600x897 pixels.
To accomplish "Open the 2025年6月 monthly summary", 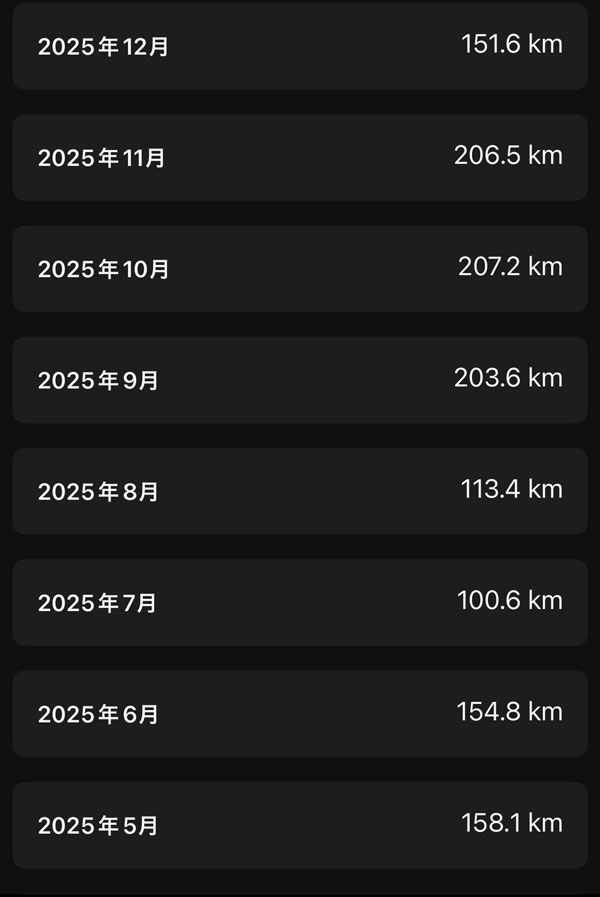I will (x=300, y=714).
